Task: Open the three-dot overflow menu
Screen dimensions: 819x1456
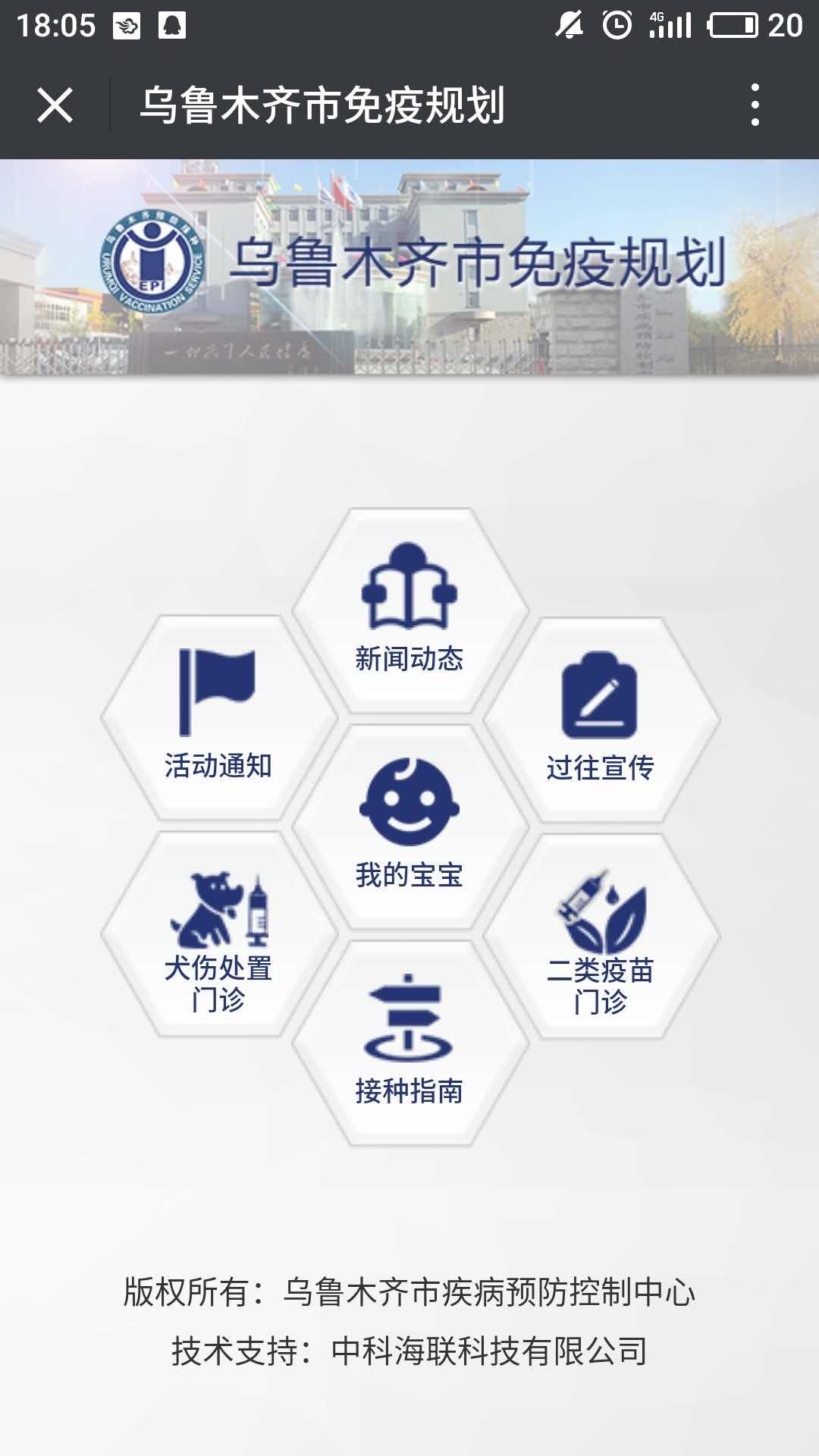Action: pos(755,105)
